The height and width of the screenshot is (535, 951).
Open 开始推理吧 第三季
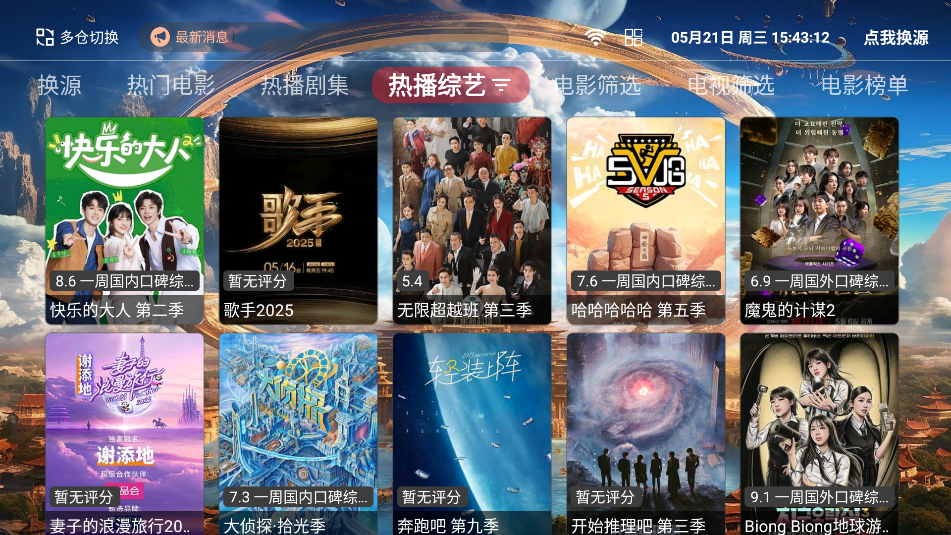point(646,432)
